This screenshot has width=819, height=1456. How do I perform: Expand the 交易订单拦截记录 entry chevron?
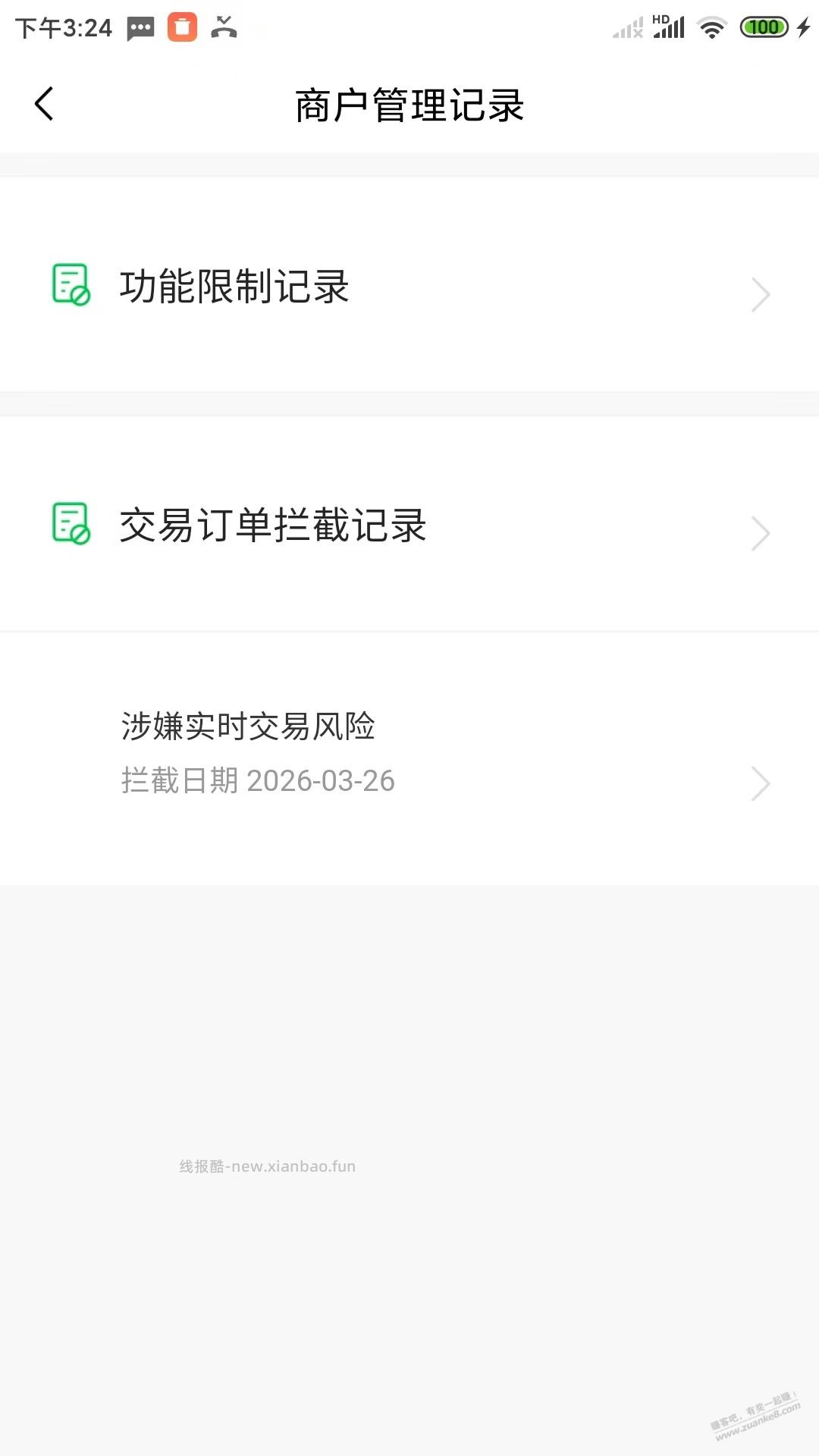click(760, 532)
